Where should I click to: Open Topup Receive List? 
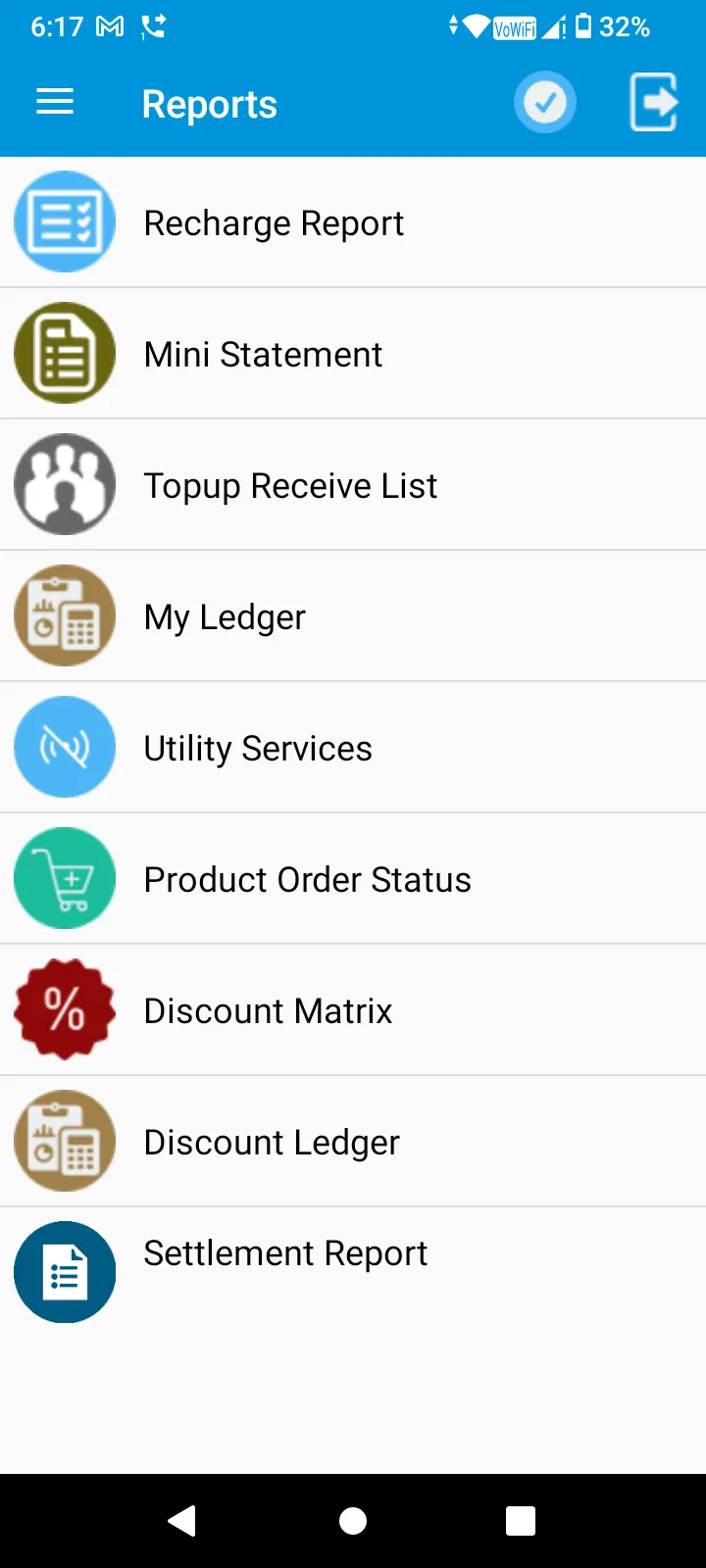(353, 485)
